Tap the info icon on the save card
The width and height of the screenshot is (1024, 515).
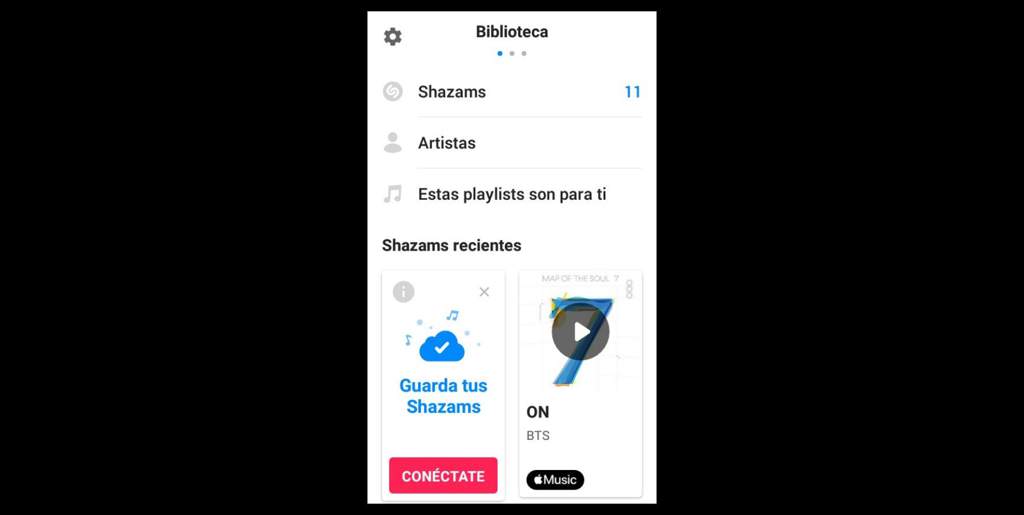click(x=404, y=292)
